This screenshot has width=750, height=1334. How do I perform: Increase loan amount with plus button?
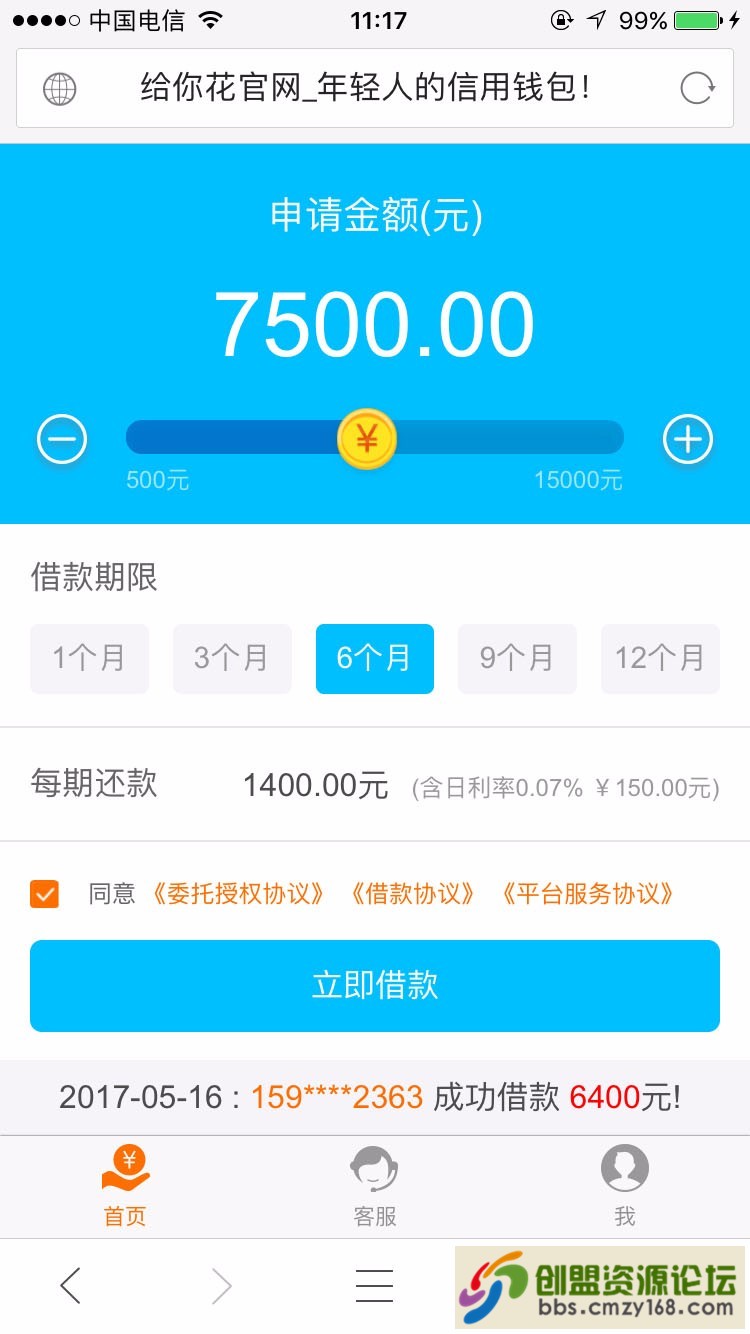coord(688,439)
